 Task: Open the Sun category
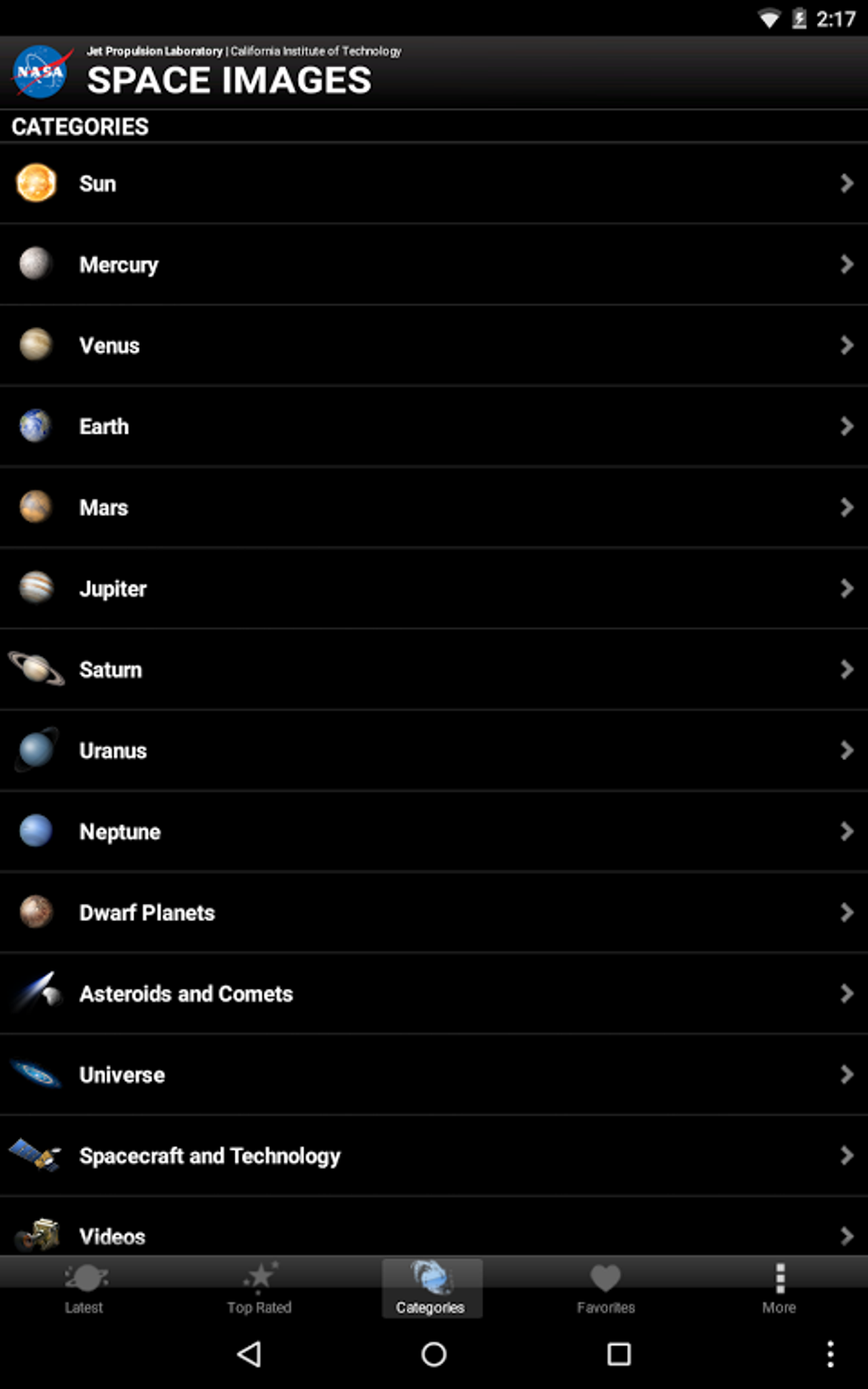point(434,184)
